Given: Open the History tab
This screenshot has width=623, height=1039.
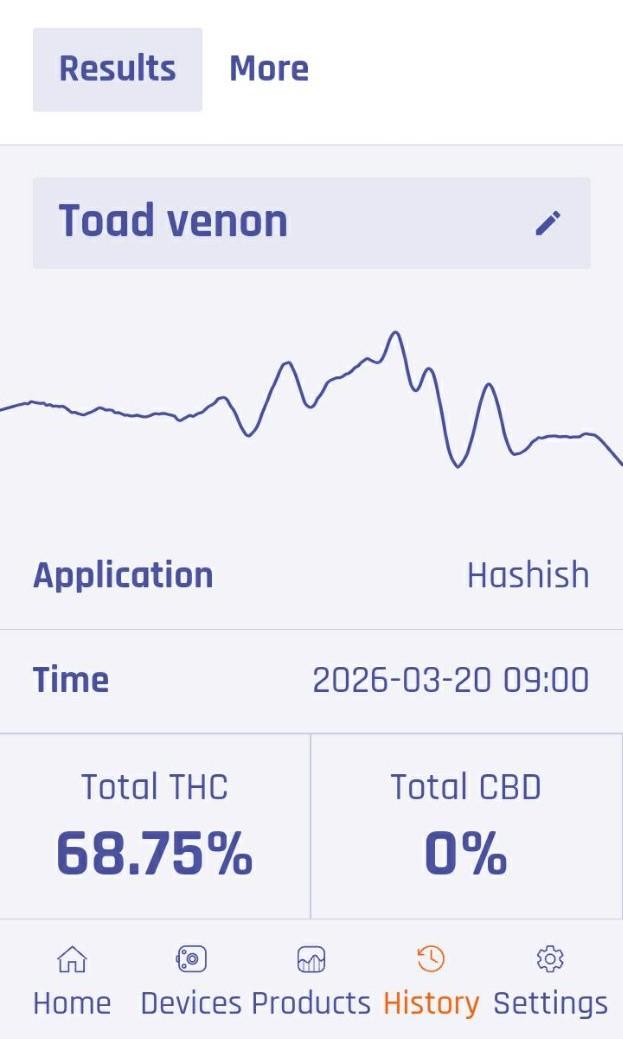Looking at the screenshot, I should tap(431, 980).
